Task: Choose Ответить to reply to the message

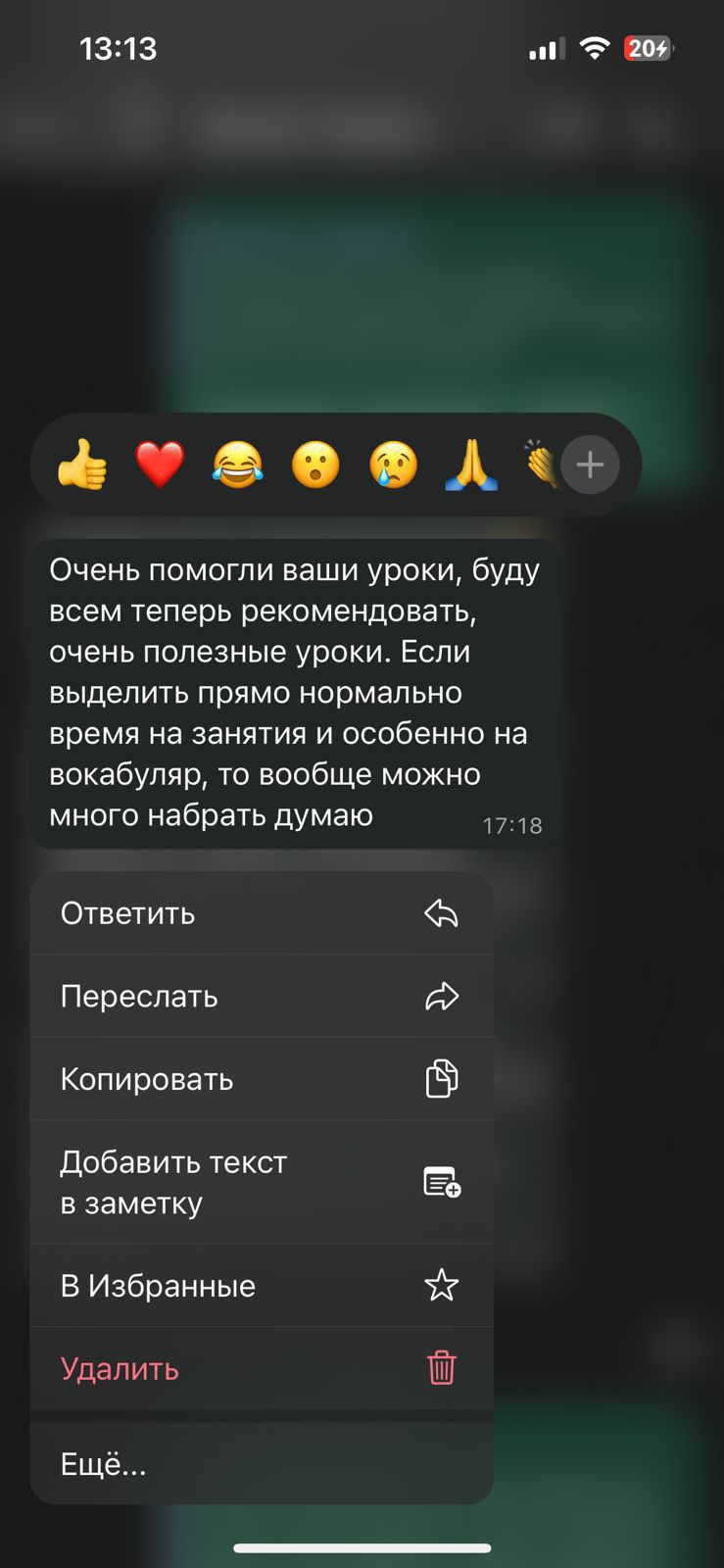Action: point(262,913)
